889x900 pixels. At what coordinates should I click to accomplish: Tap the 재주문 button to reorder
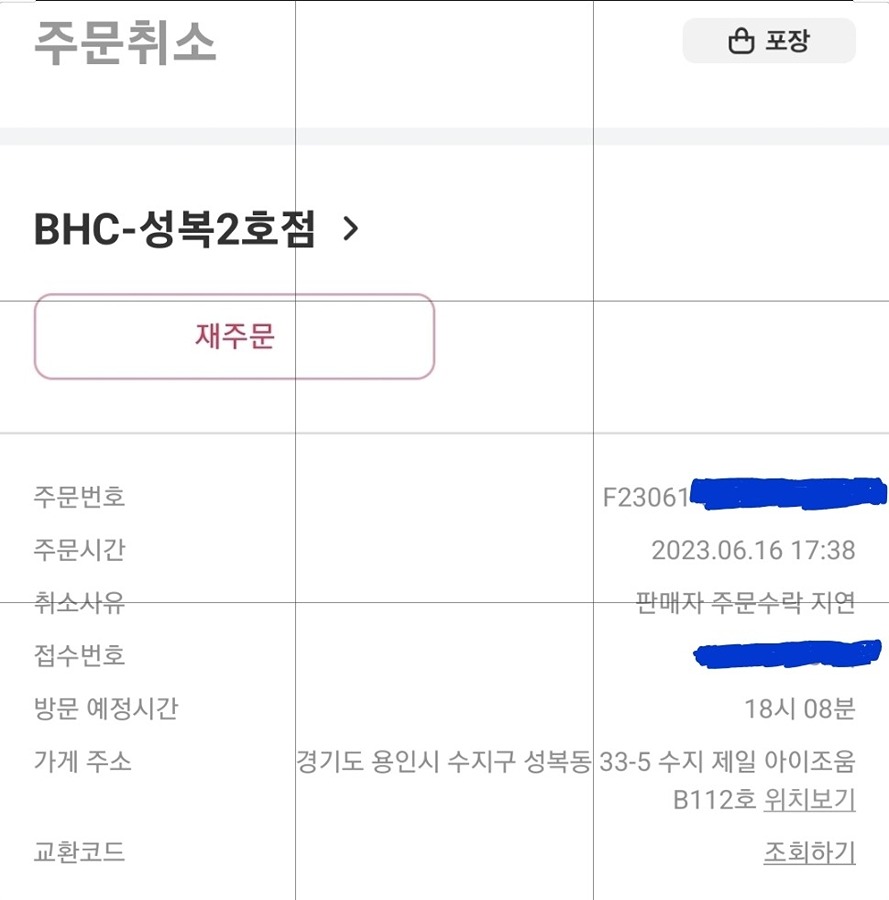pos(234,337)
